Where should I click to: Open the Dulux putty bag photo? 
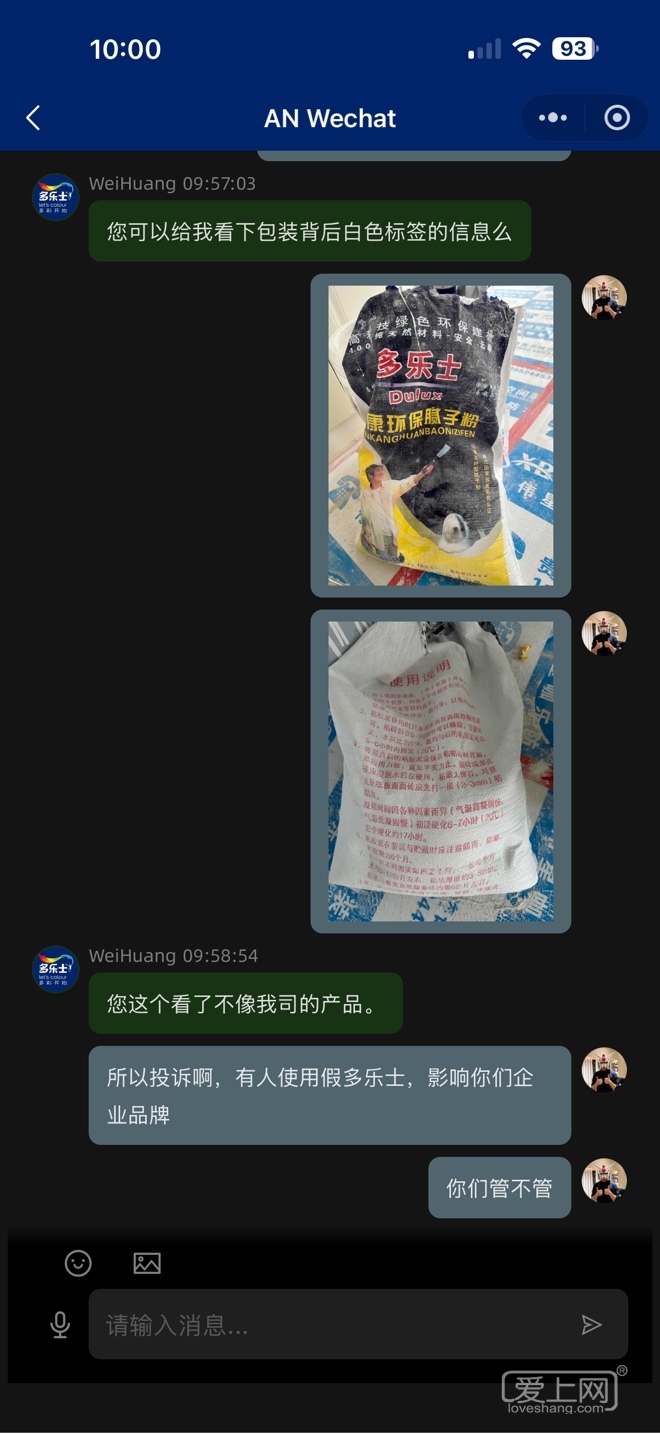[440, 435]
